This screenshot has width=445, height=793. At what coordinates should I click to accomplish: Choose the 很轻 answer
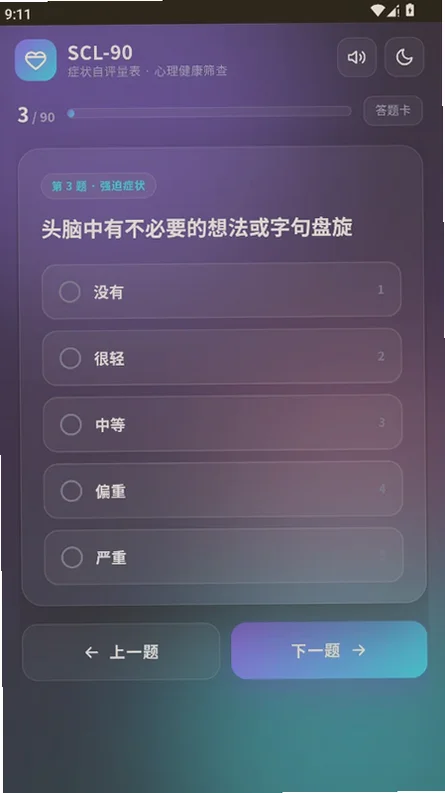pyautogui.click(x=222, y=357)
